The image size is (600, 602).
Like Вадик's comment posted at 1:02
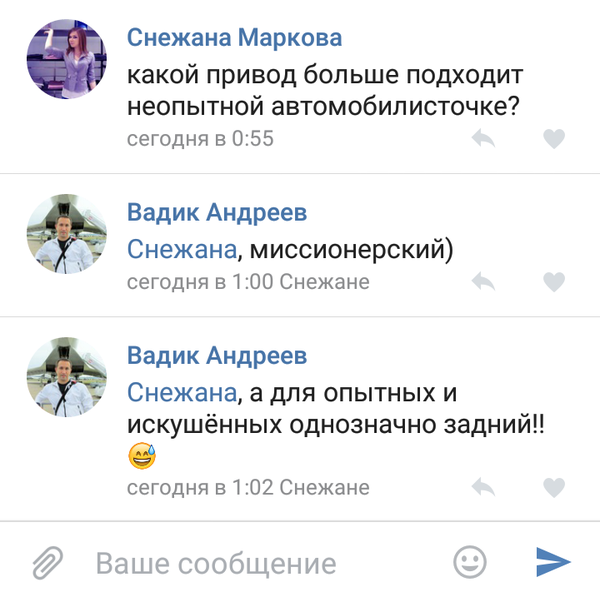[x=554, y=488]
